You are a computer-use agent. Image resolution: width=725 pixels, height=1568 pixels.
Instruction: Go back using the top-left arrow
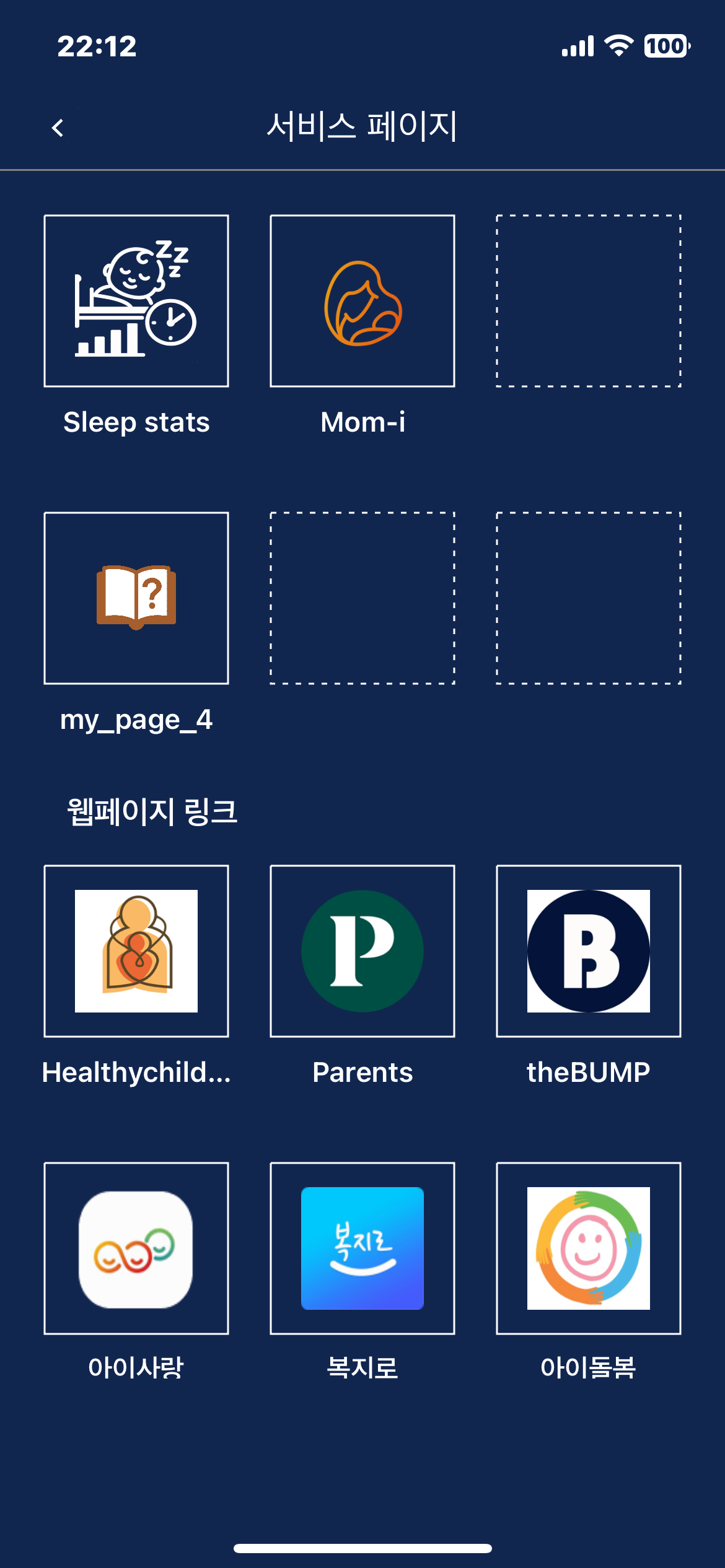pyautogui.click(x=58, y=128)
